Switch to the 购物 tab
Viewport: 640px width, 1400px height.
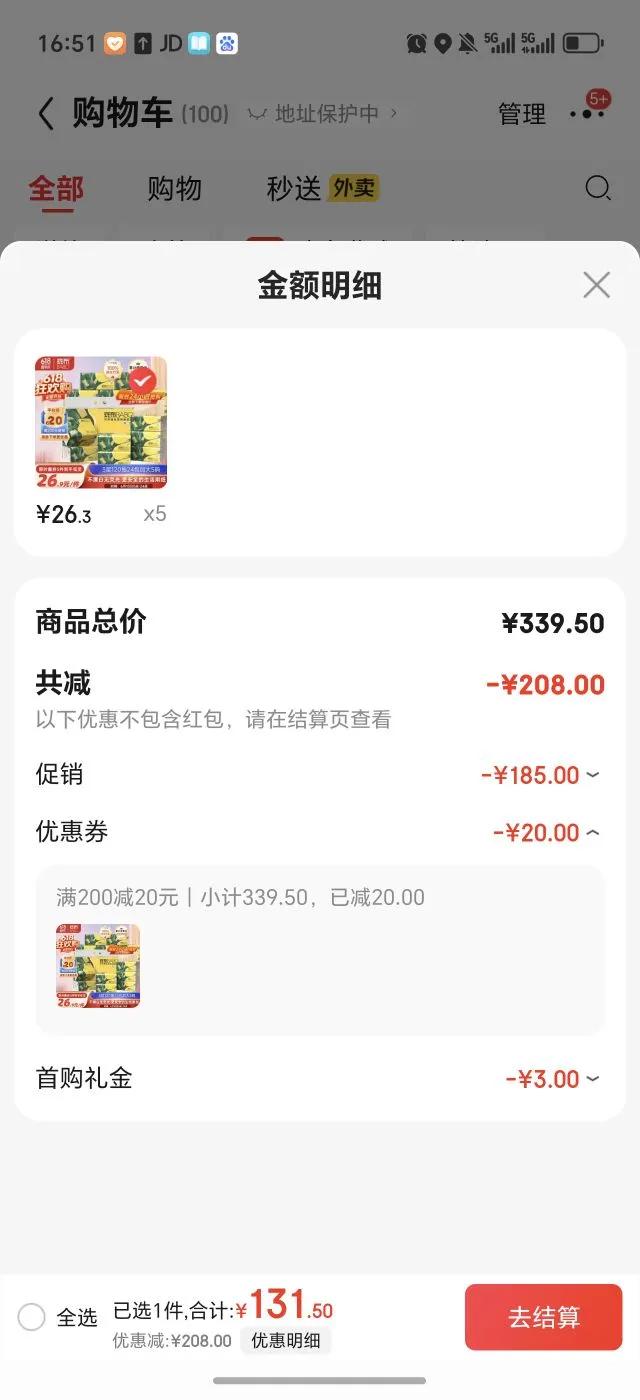(175, 188)
